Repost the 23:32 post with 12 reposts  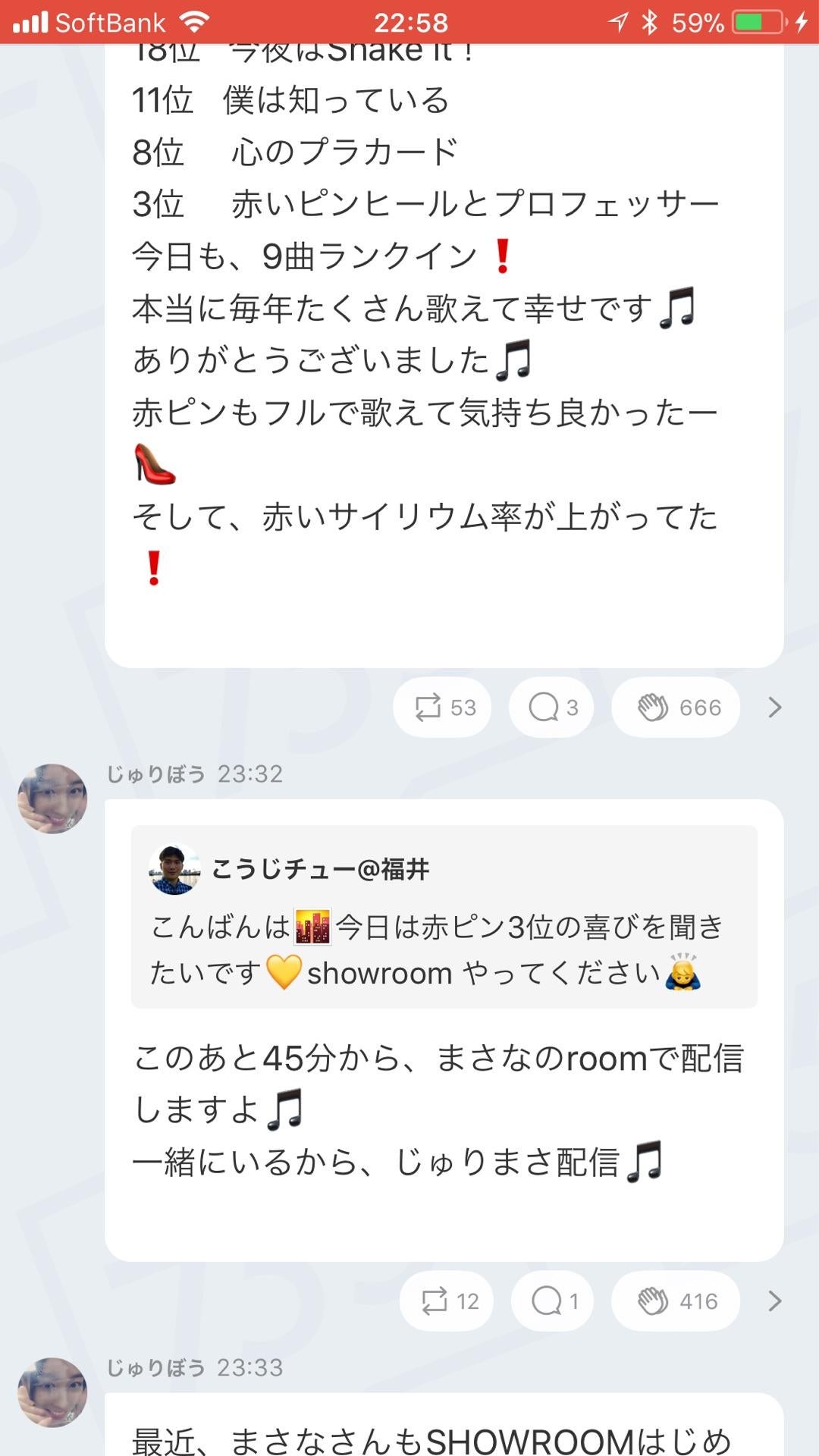pos(447,1301)
